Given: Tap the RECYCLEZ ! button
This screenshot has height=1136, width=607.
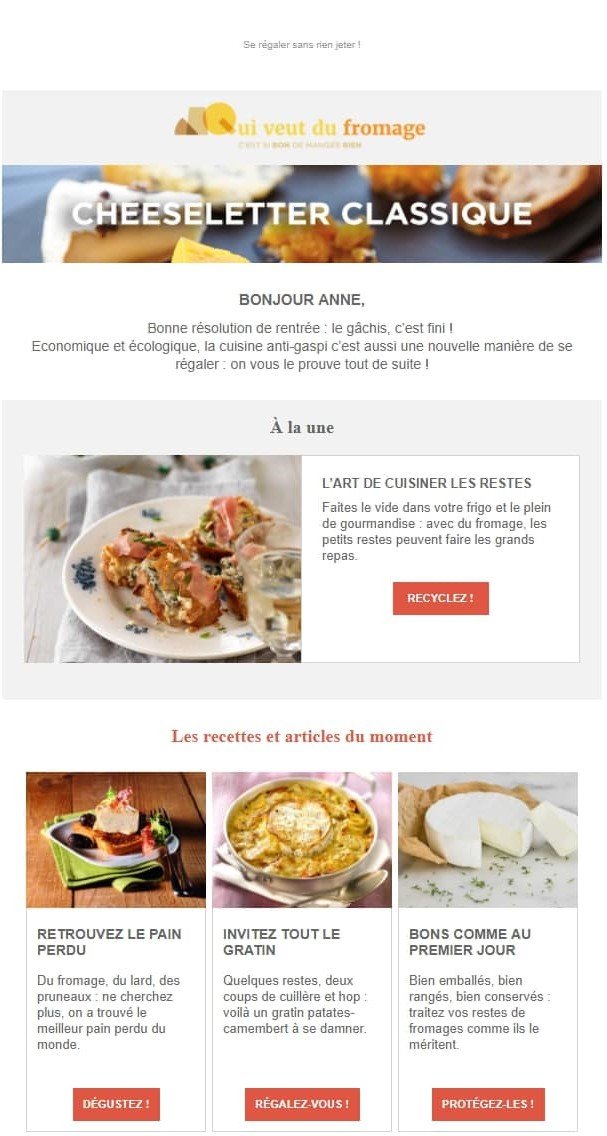Looking at the screenshot, I should [440, 598].
